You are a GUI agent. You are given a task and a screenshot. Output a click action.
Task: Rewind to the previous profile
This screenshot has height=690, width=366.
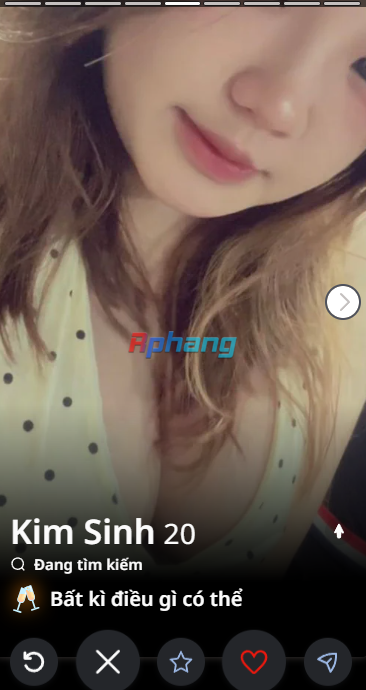click(34, 662)
